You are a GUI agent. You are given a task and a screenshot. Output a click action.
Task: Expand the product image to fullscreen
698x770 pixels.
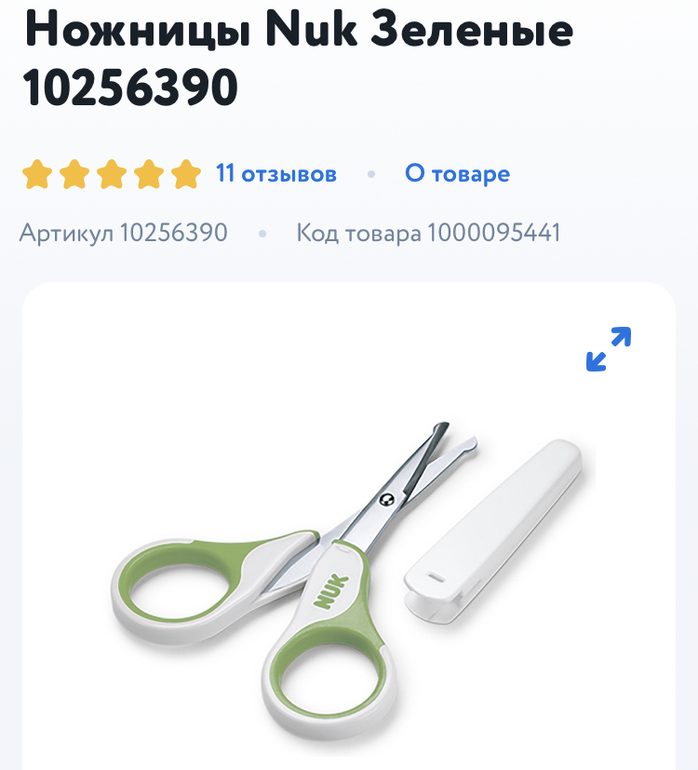pyautogui.click(x=608, y=350)
